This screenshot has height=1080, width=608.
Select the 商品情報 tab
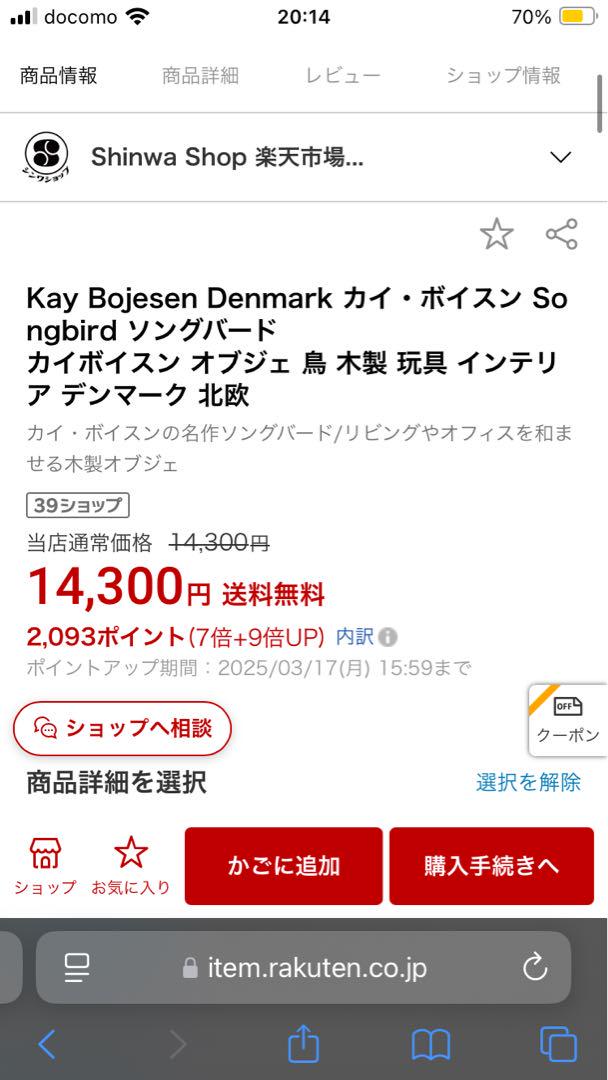coord(59,76)
